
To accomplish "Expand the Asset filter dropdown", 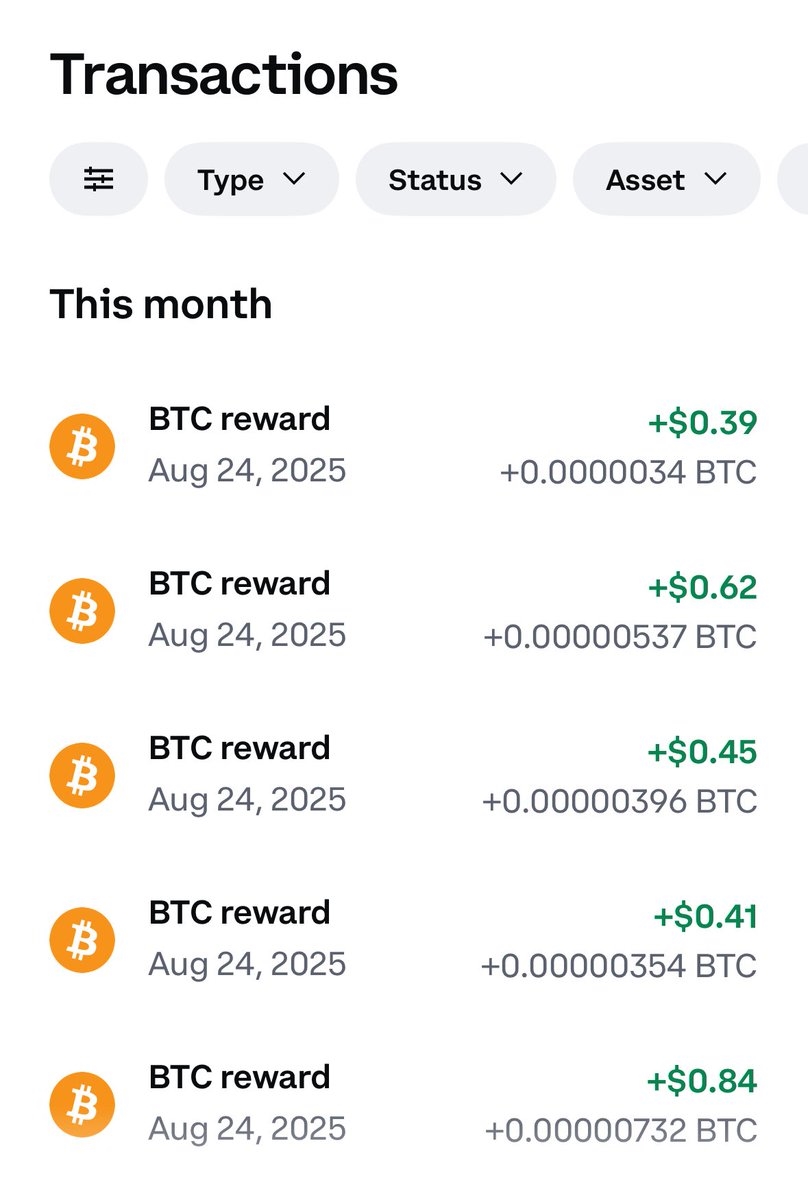I will (x=665, y=180).
